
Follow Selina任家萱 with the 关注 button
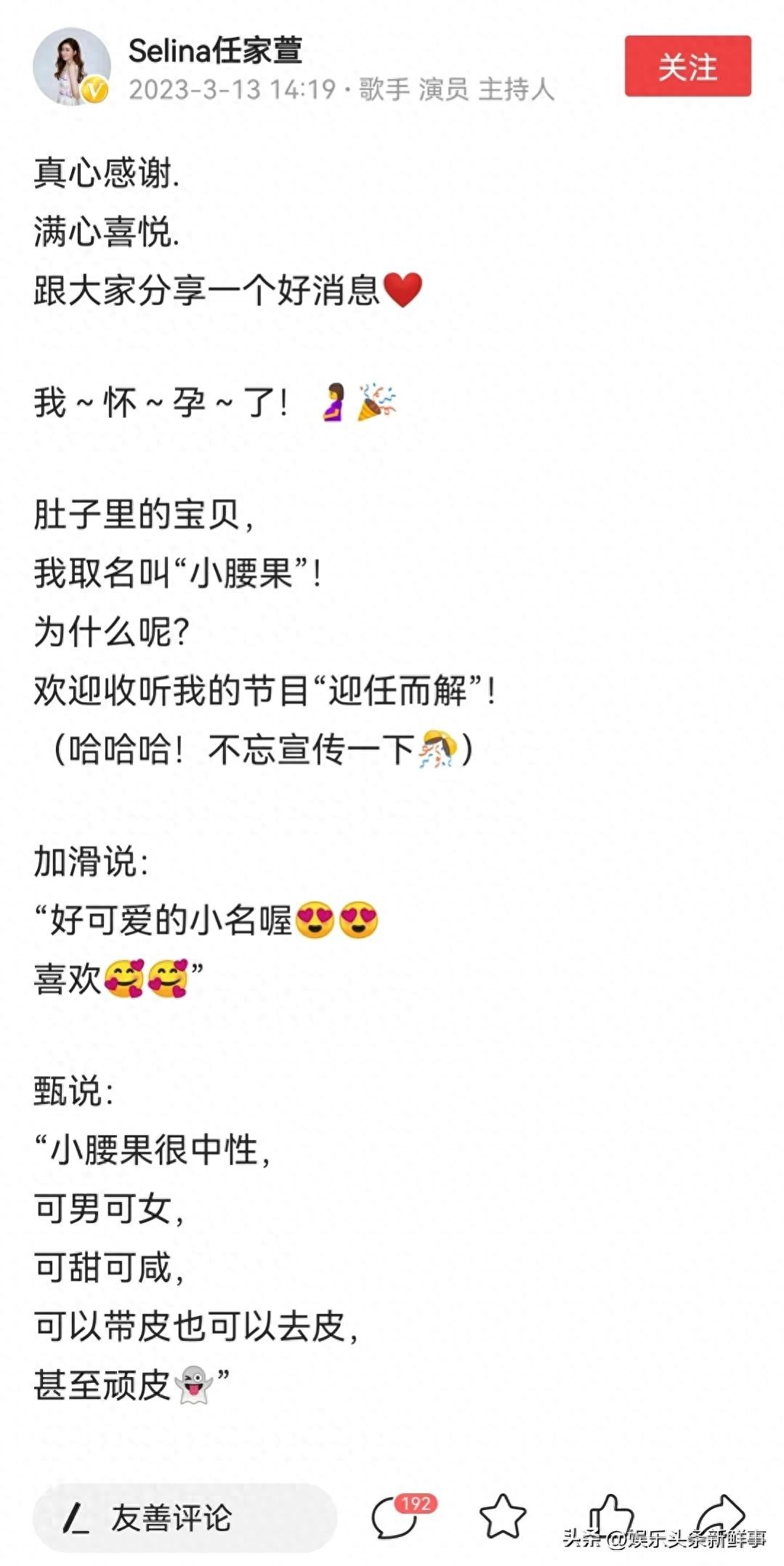[x=687, y=66]
